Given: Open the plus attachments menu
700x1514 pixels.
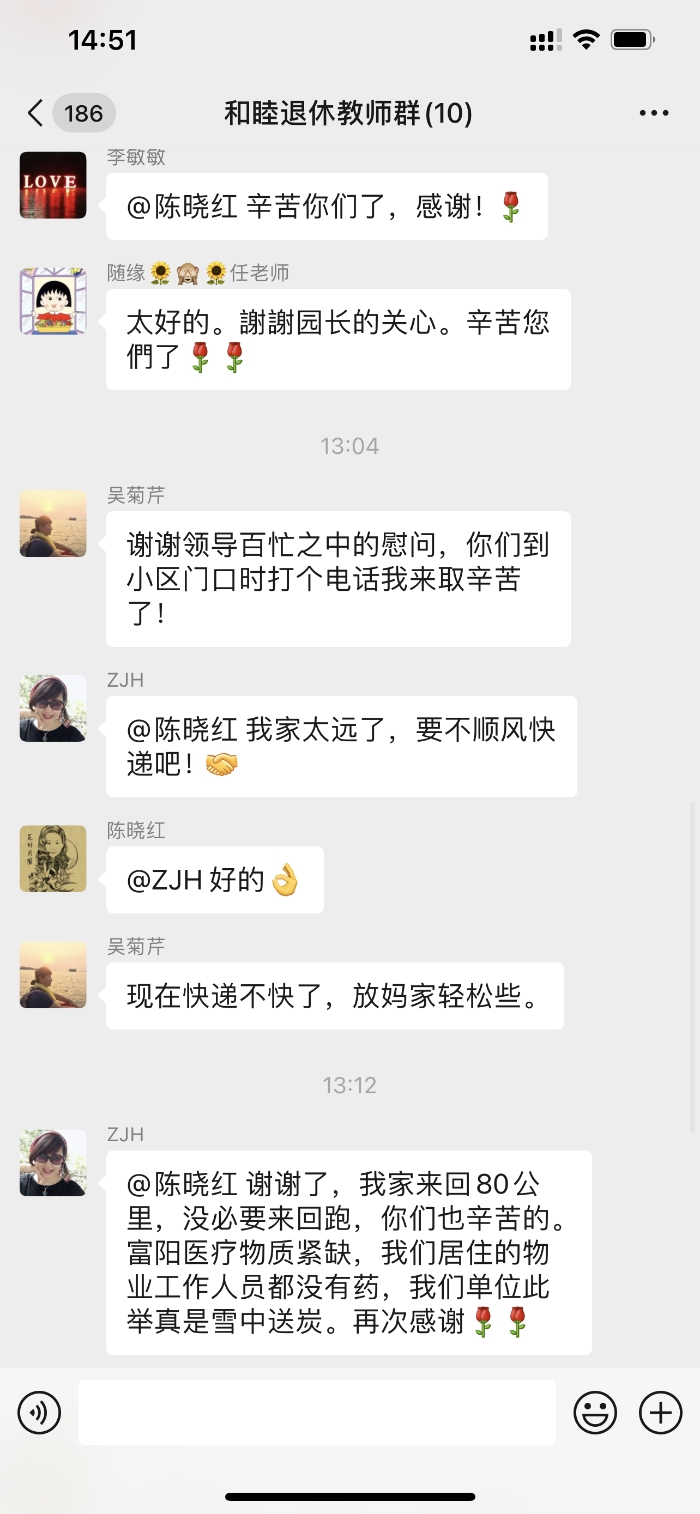Looking at the screenshot, I should pos(660,1413).
